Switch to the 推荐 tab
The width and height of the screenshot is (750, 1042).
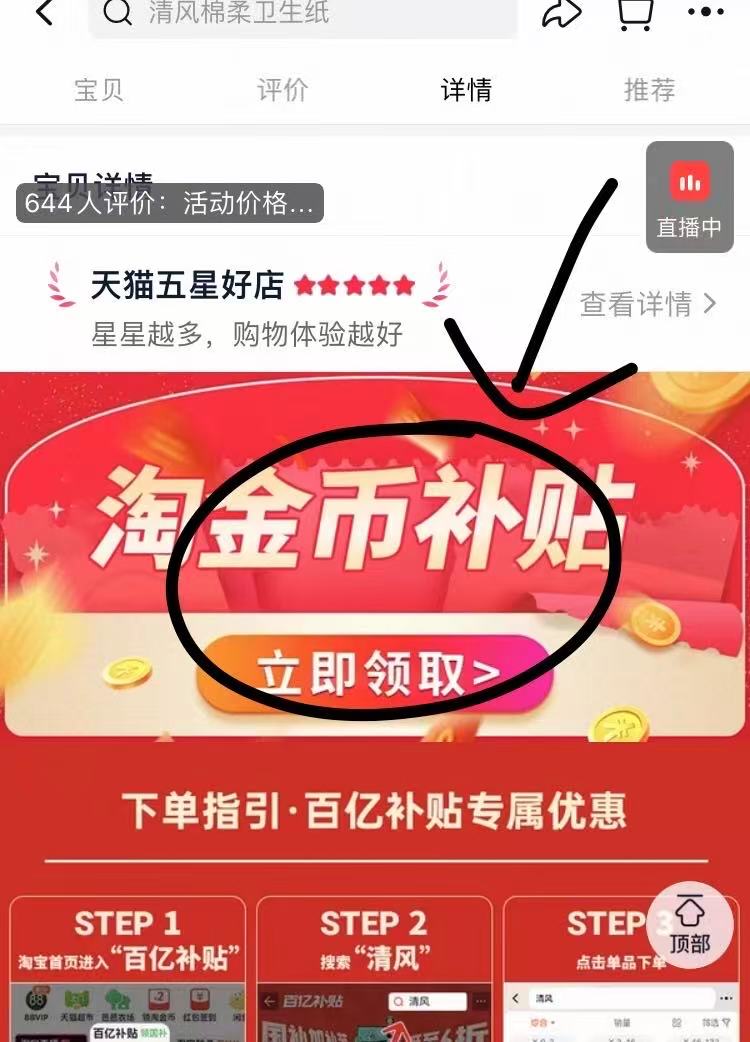(x=650, y=90)
